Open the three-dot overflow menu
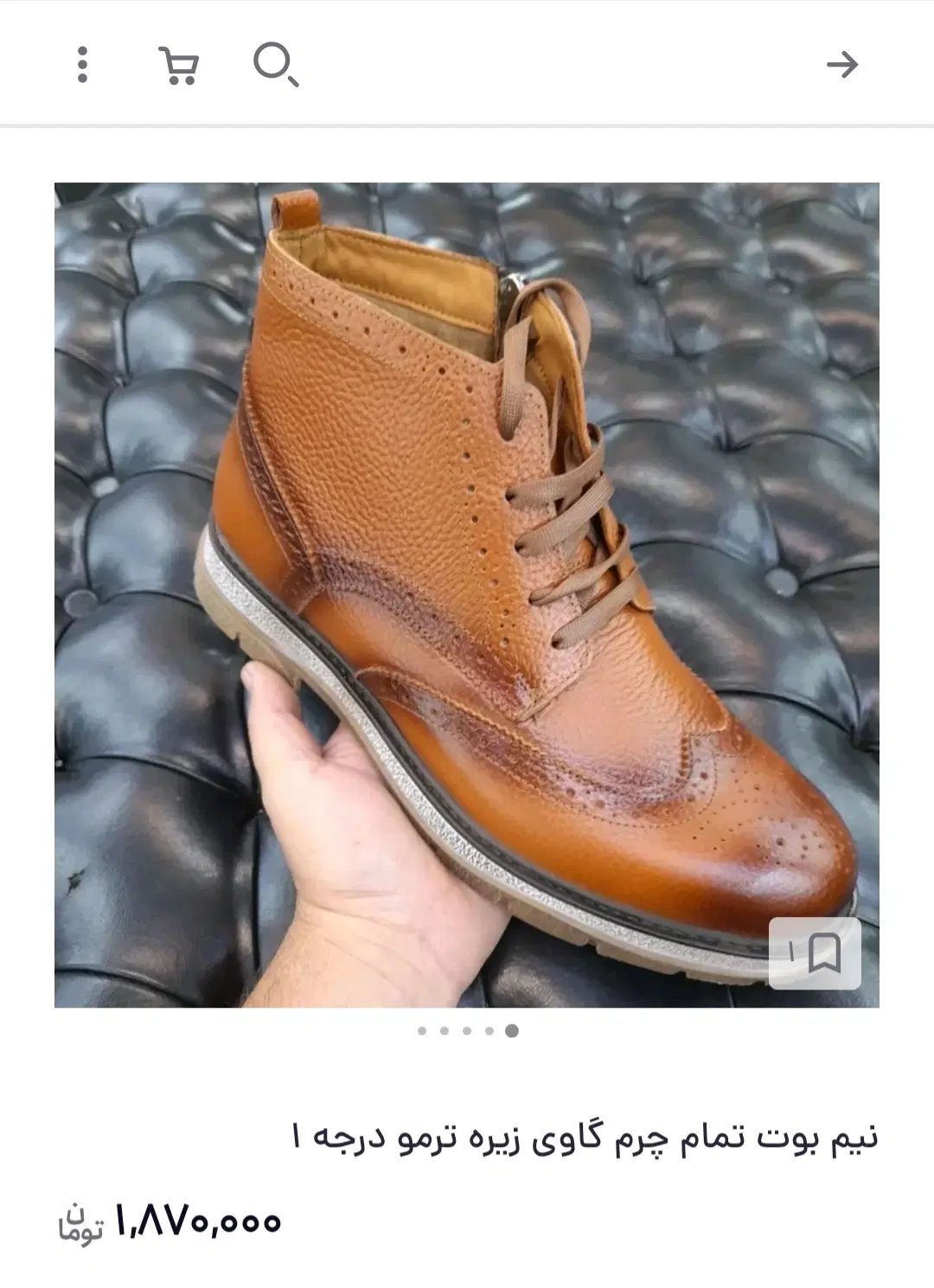 82,65
